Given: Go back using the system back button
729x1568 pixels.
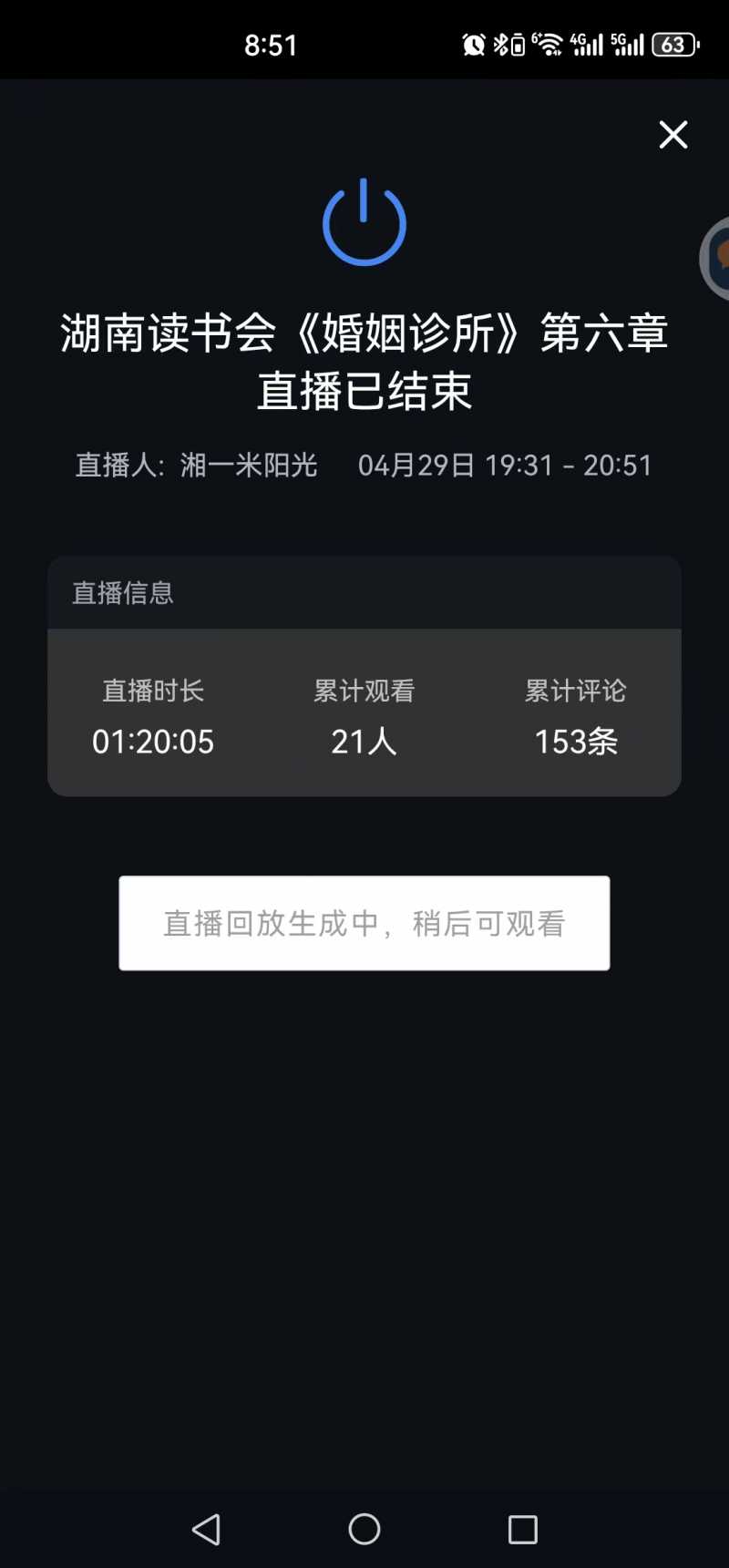Looking at the screenshot, I should pos(207,1529).
